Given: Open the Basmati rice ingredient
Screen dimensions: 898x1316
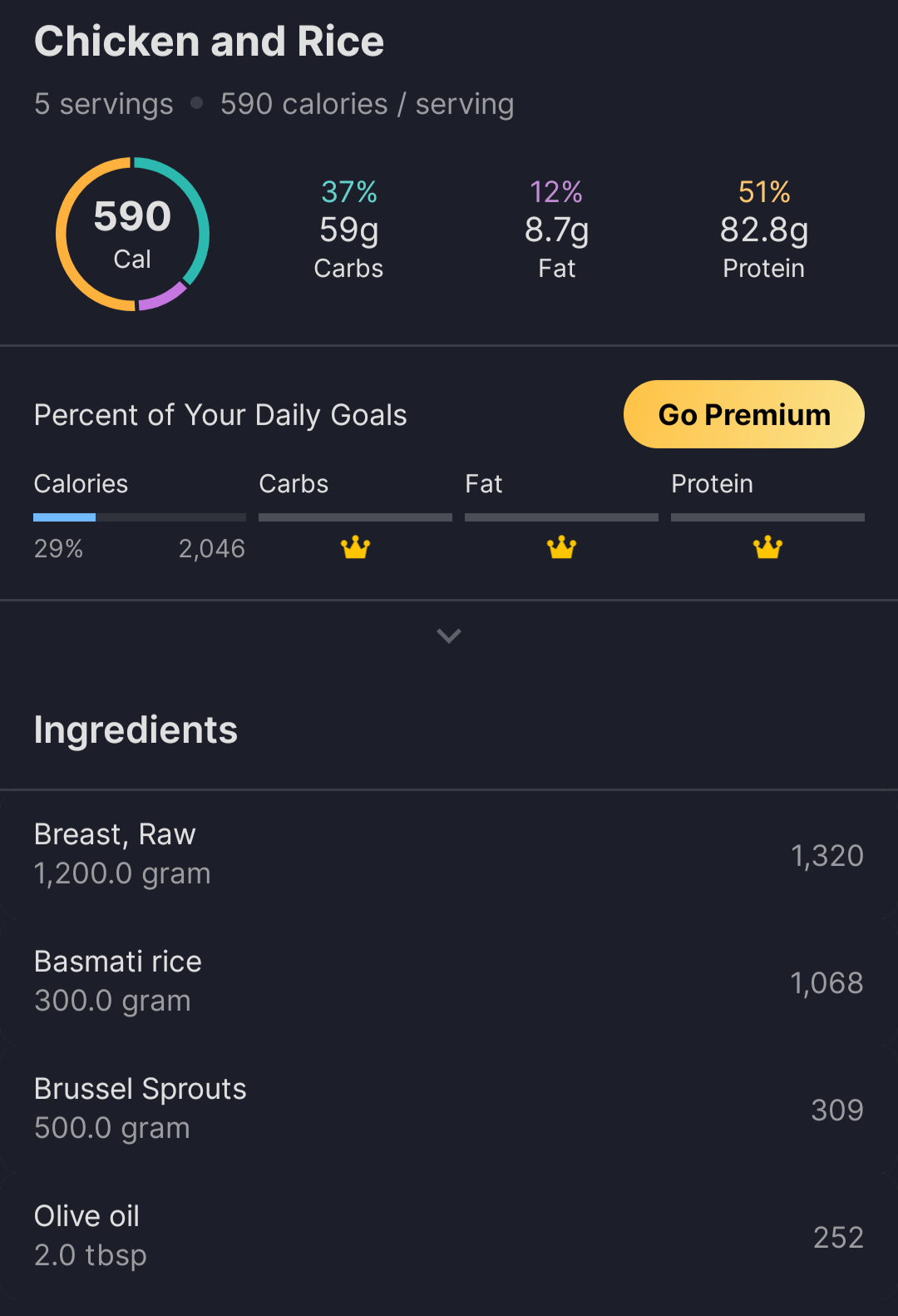Looking at the screenshot, I should click(449, 982).
